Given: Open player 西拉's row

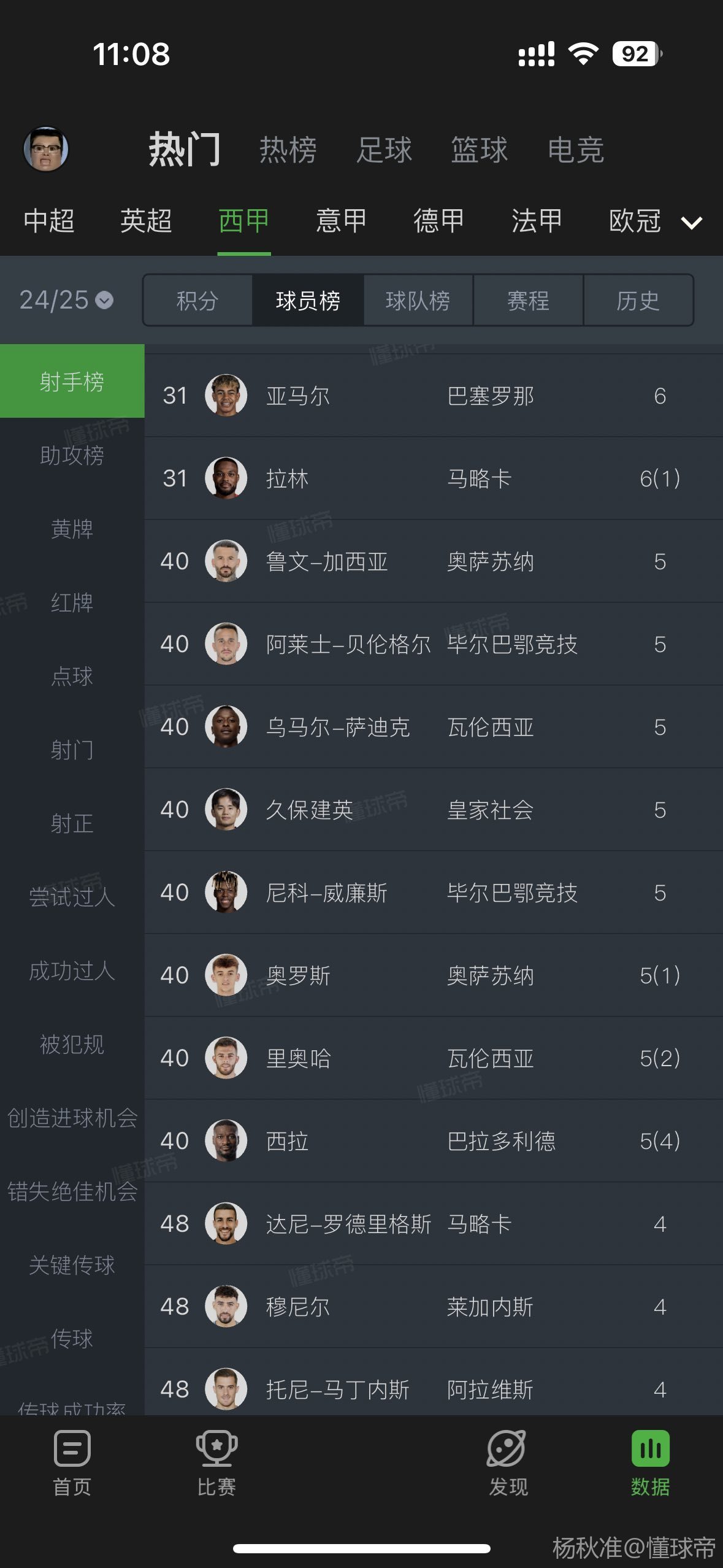Looking at the screenshot, I should [434, 1141].
